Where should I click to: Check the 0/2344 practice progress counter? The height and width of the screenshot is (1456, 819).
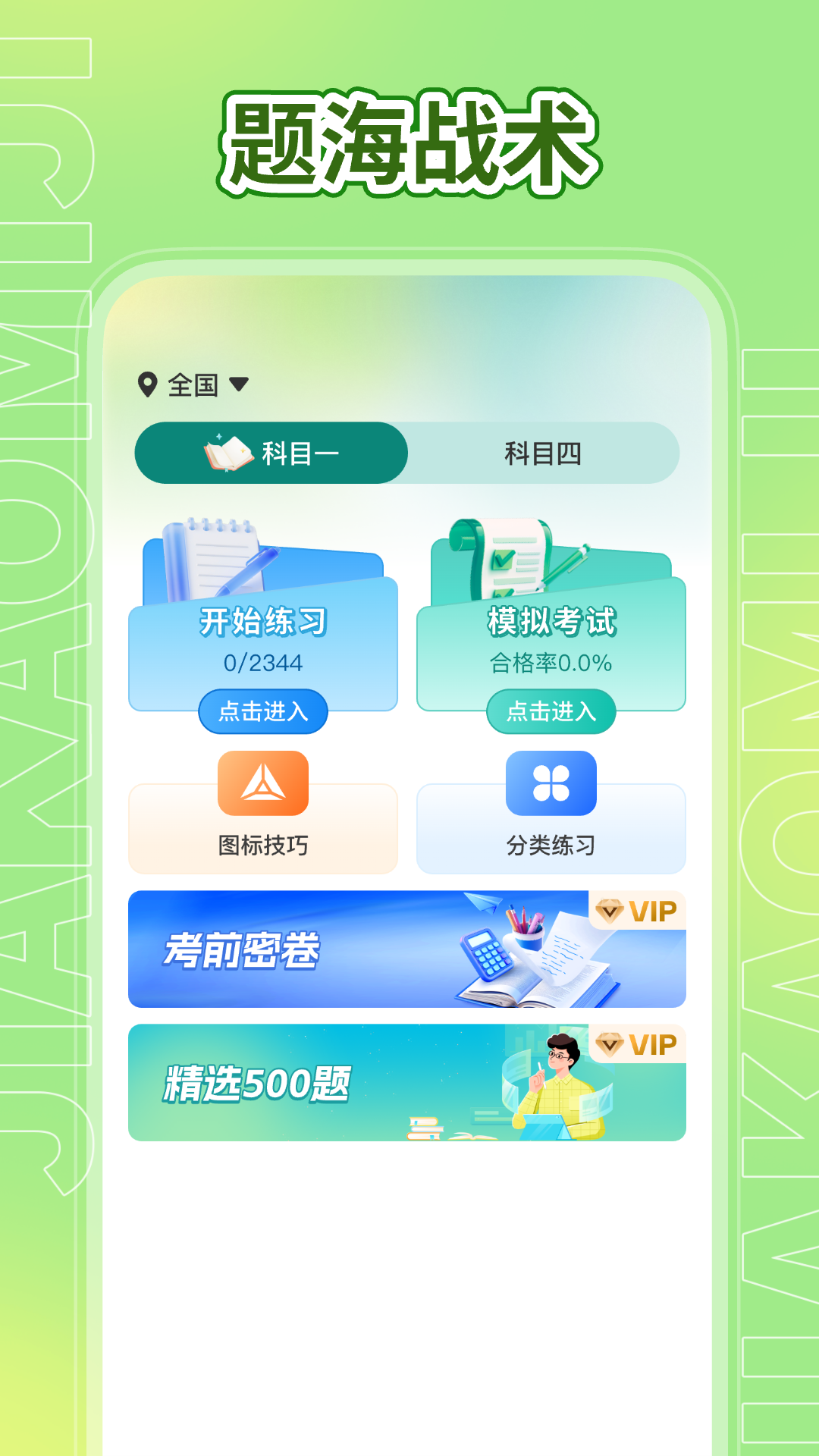point(263,663)
